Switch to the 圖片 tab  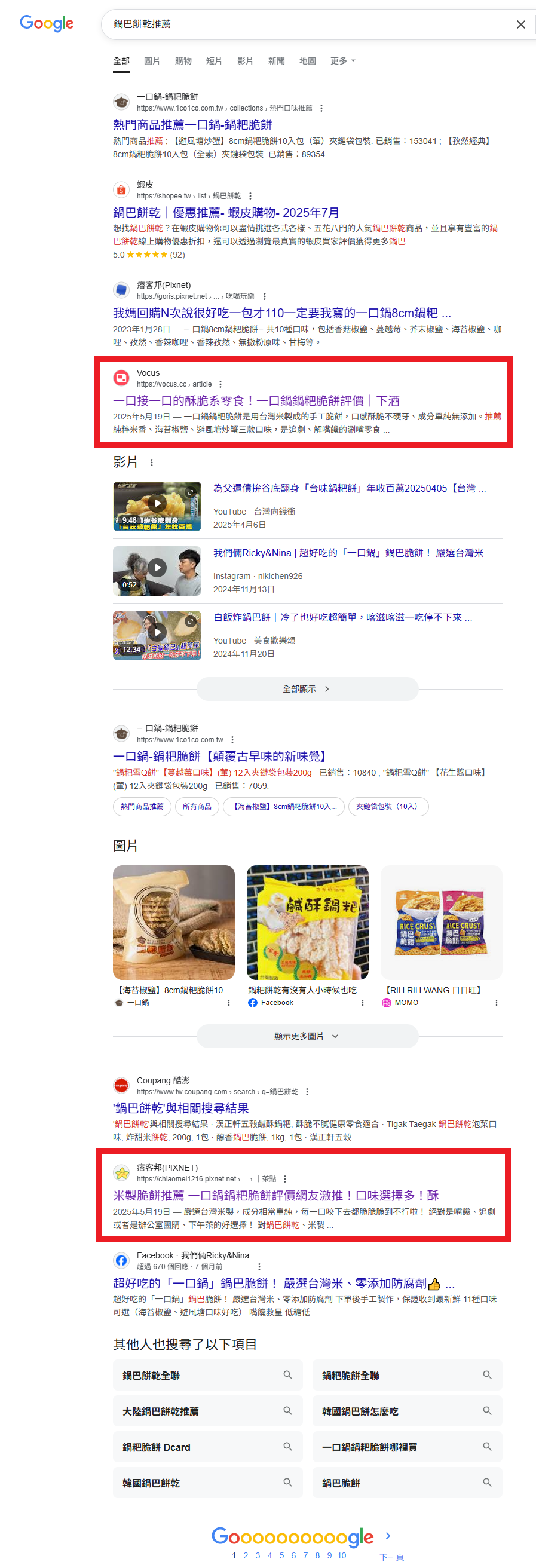[x=152, y=61]
